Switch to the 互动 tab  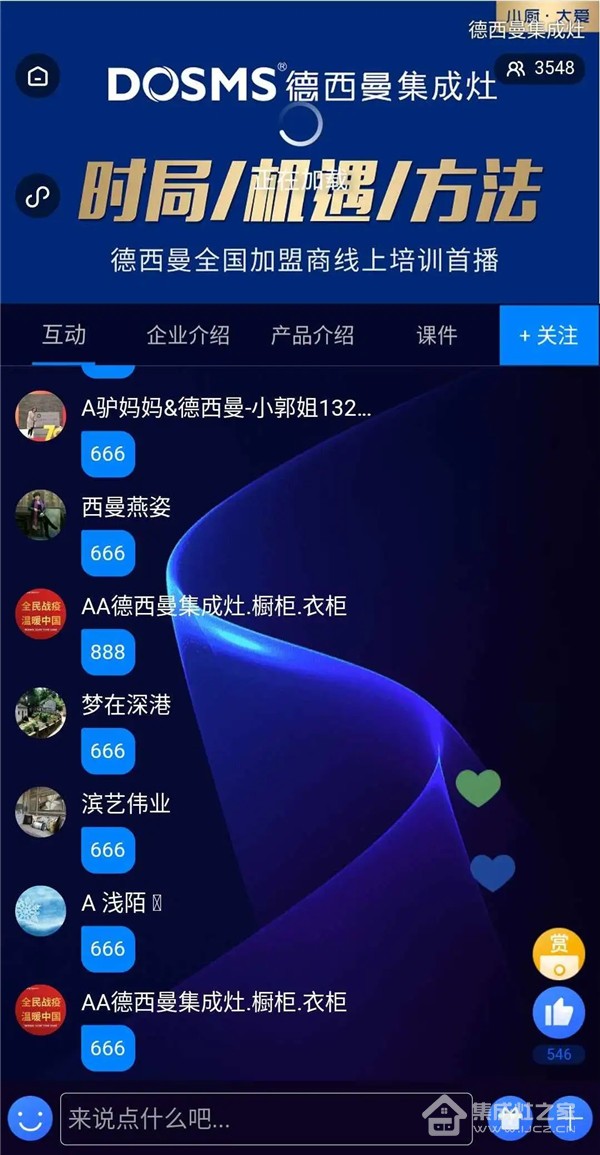point(64,335)
